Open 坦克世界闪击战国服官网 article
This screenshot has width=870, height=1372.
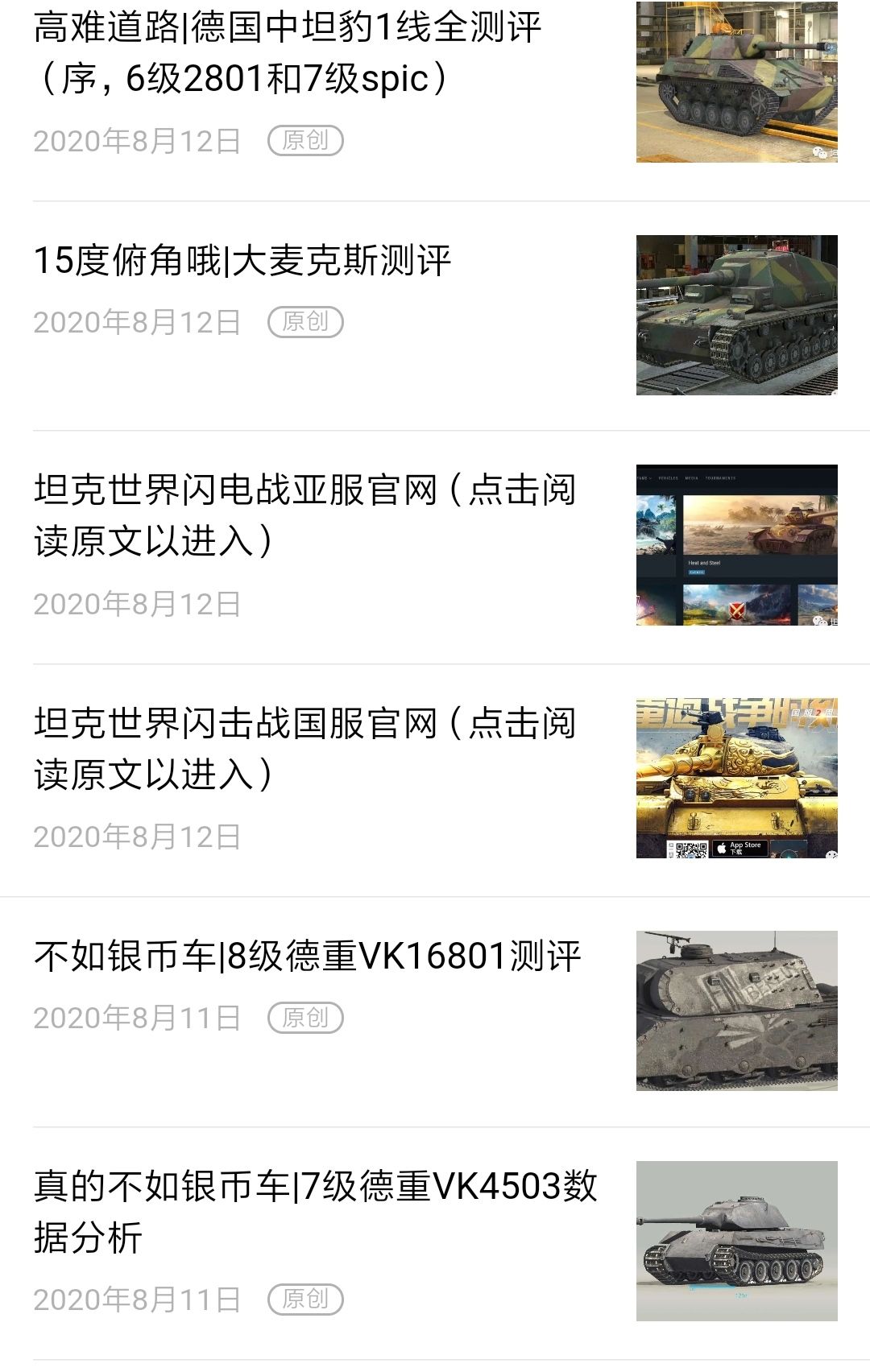pyautogui.click(x=304, y=749)
